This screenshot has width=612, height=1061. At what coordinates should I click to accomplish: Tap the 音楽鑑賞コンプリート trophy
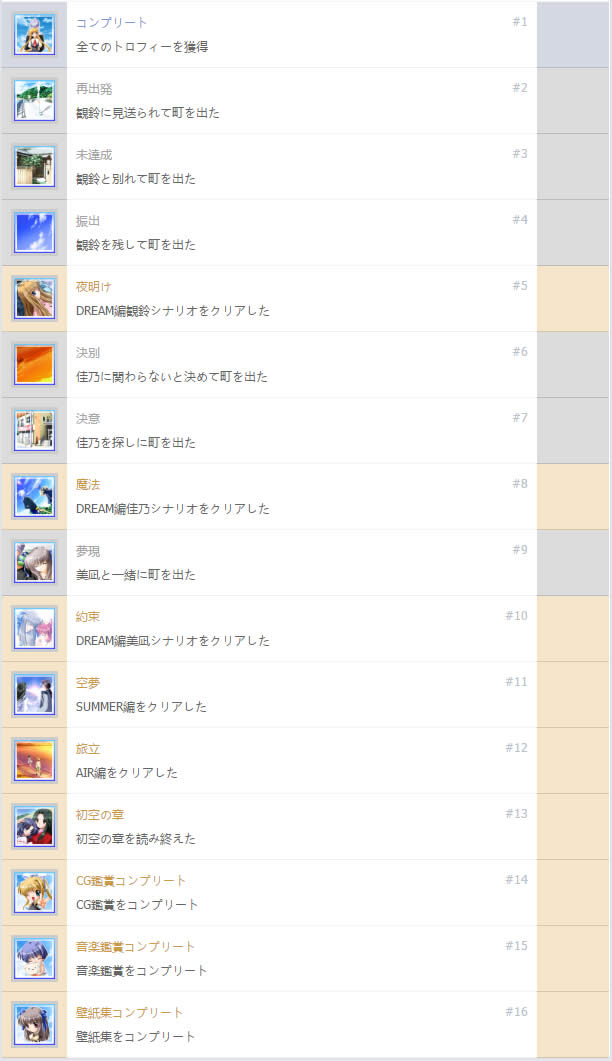(x=300, y=959)
